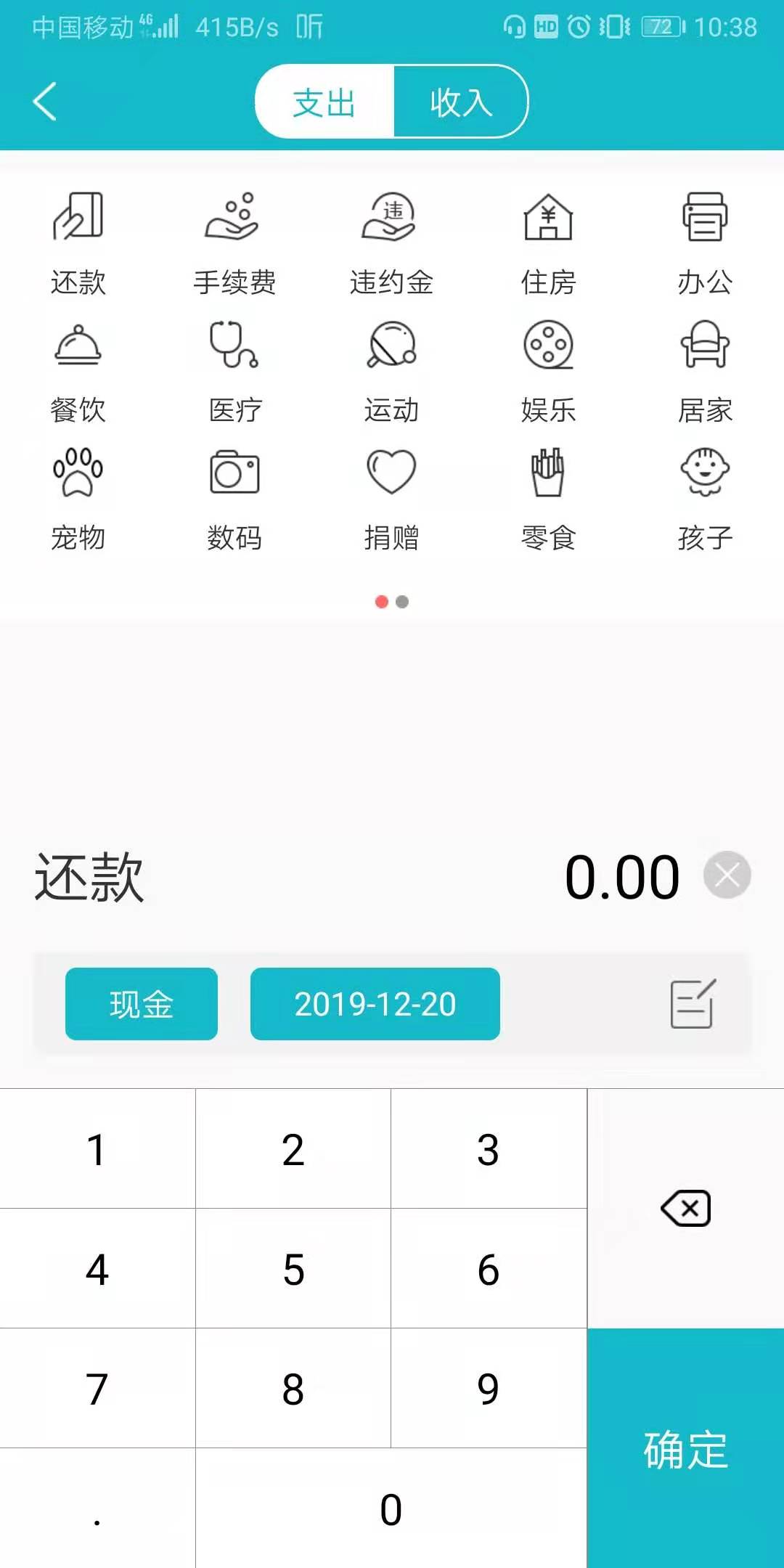Open the 现金 payment account selector
Screen dimensions: 784x1568
click(x=140, y=1003)
